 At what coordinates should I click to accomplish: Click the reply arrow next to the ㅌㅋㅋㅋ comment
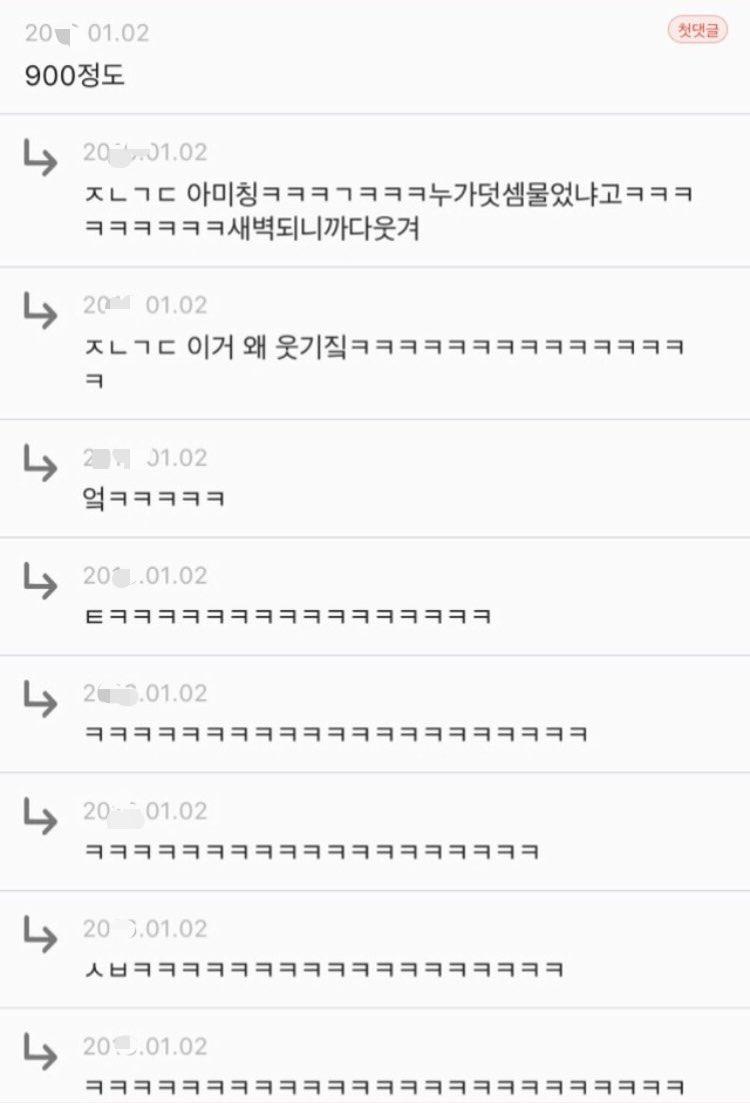pos(40,583)
